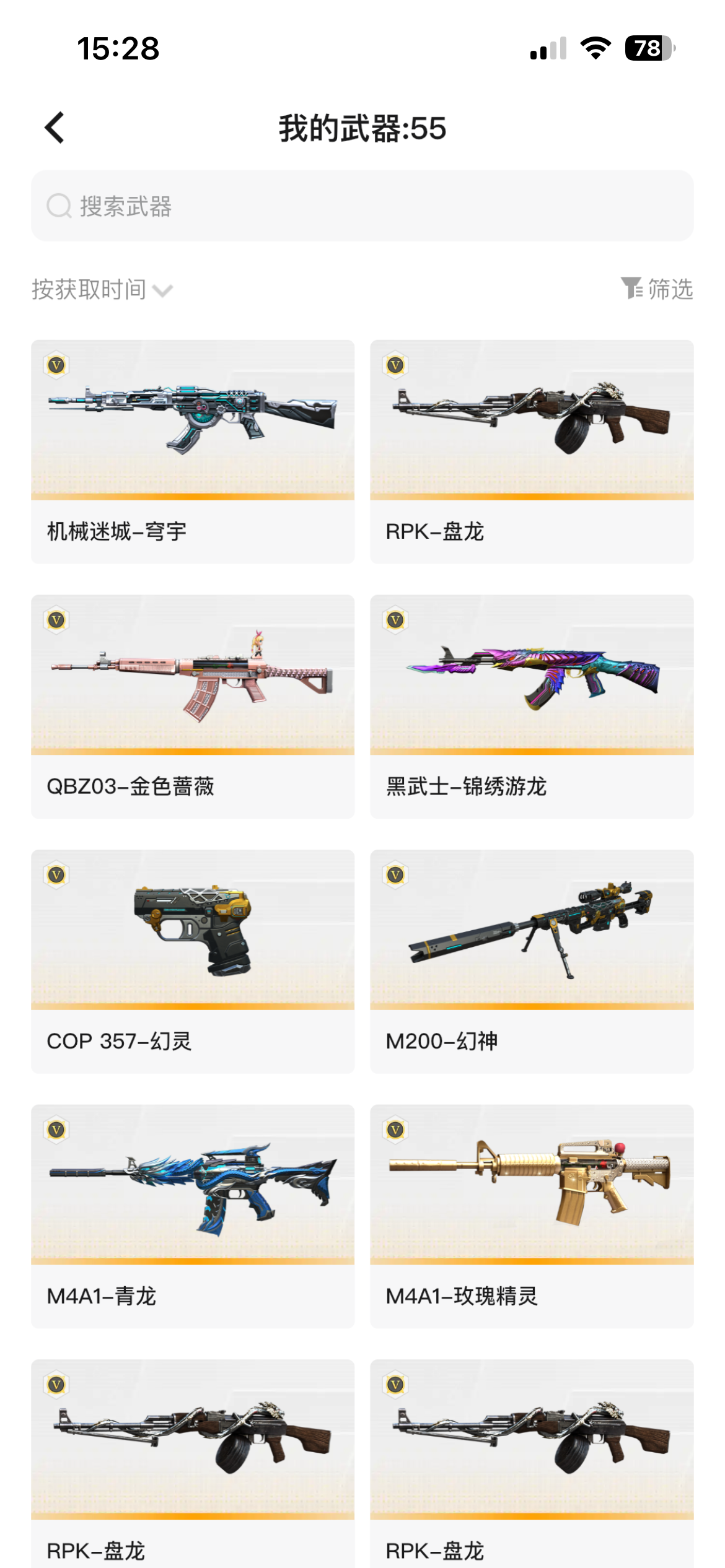Open the 机械迷城-穹宇 weapon card
This screenshot has height=1568, width=725.
tap(193, 451)
